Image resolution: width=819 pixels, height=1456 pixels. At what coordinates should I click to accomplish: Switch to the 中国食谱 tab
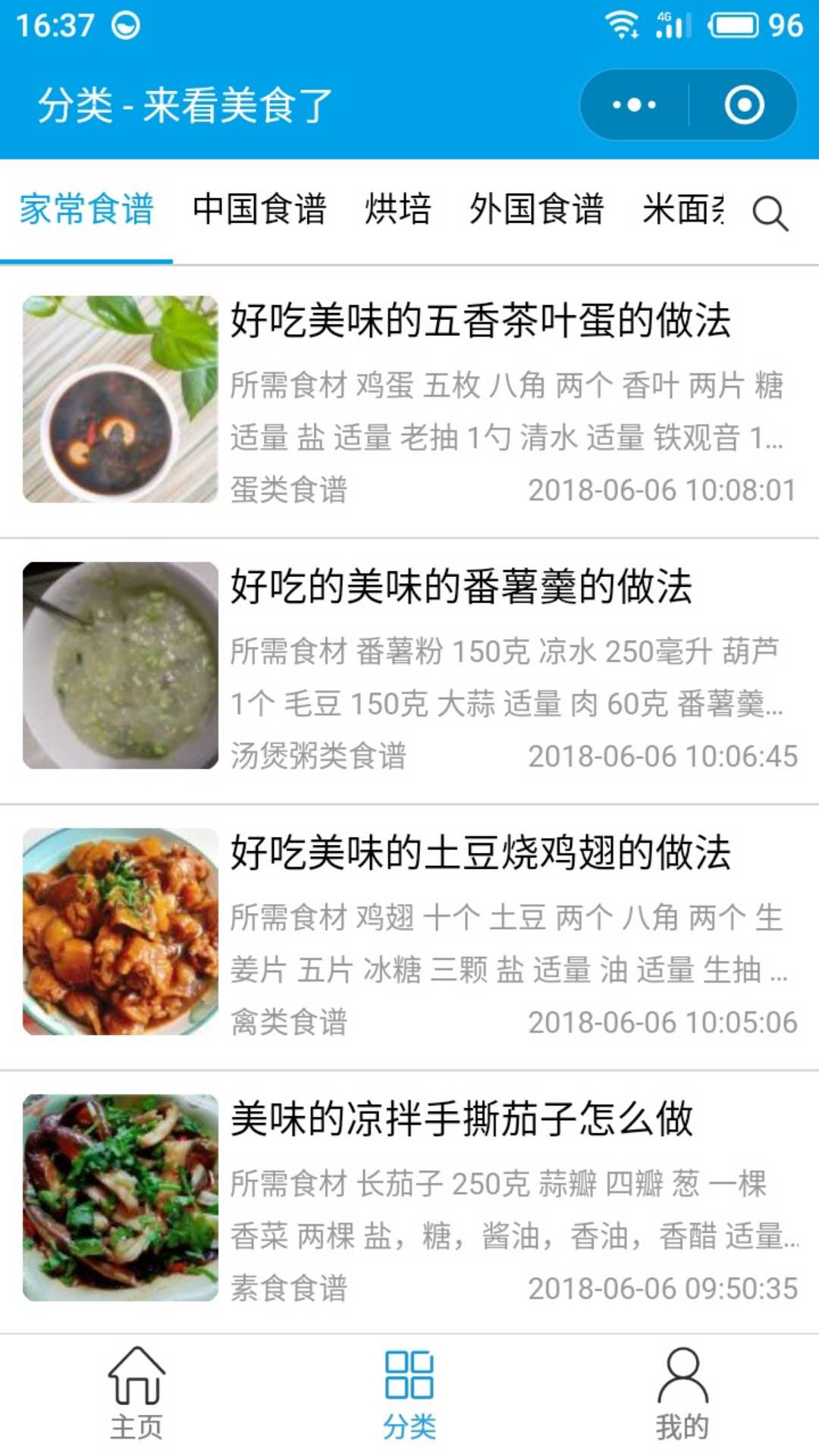pyautogui.click(x=259, y=209)
